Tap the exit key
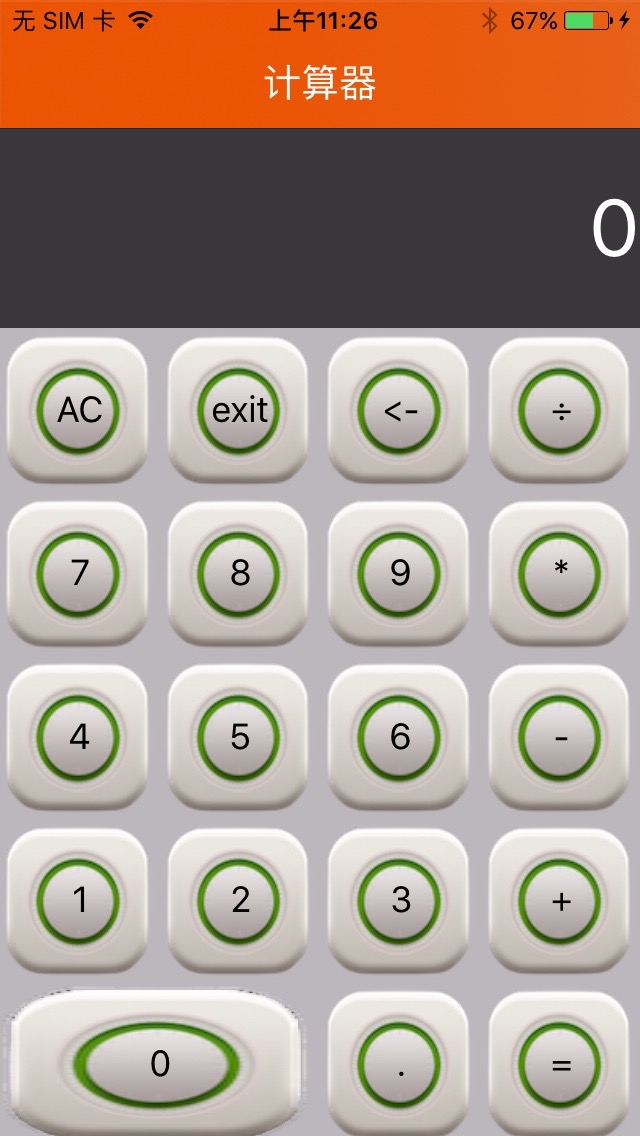Viewport: 640px width, 1136px height. tap(239, 410)
